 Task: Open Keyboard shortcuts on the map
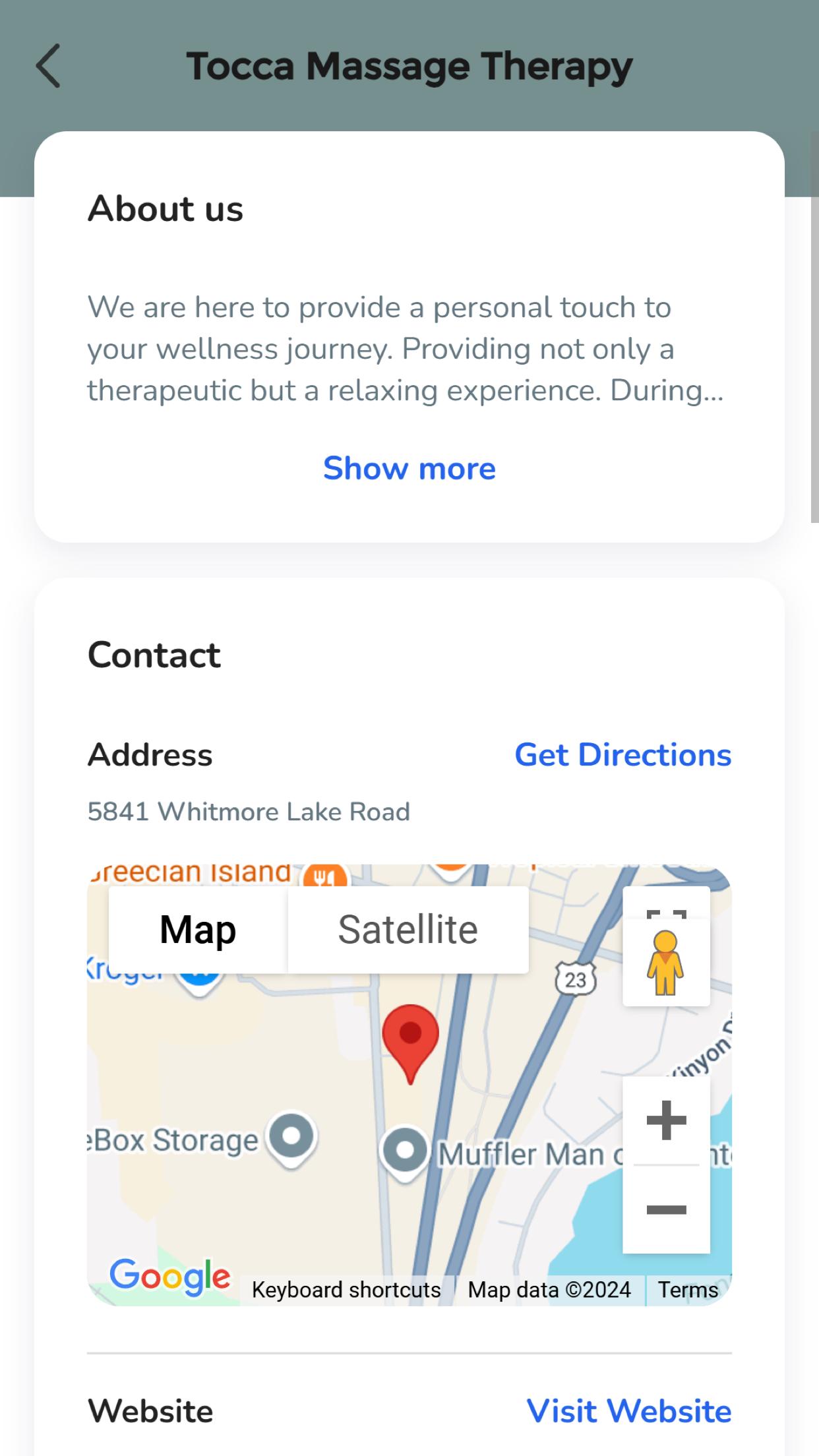[x=346, y=1289]
